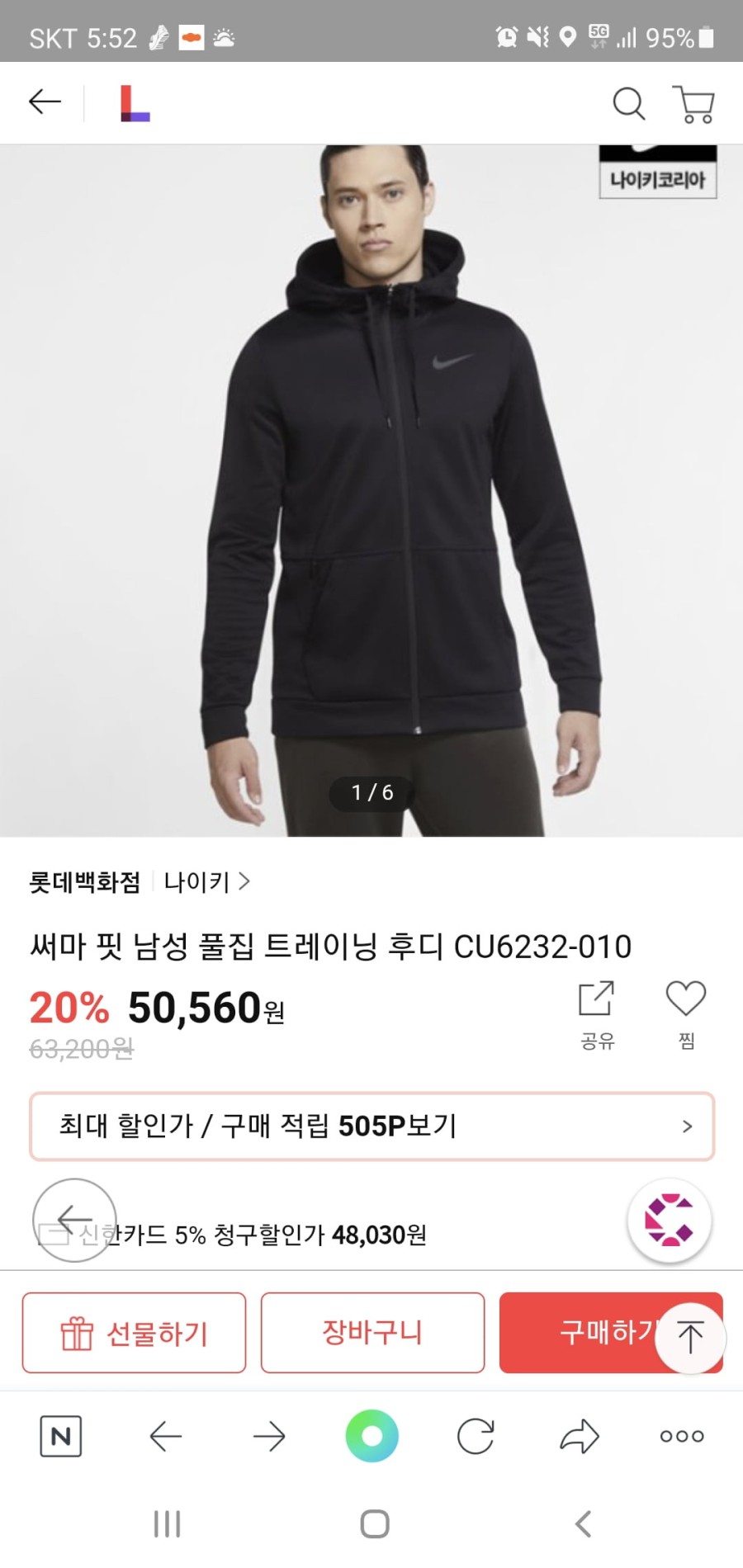This screenshot has width=743, height=1568.
Task: Go back using the top-left arrow
Action: (45, 102)
